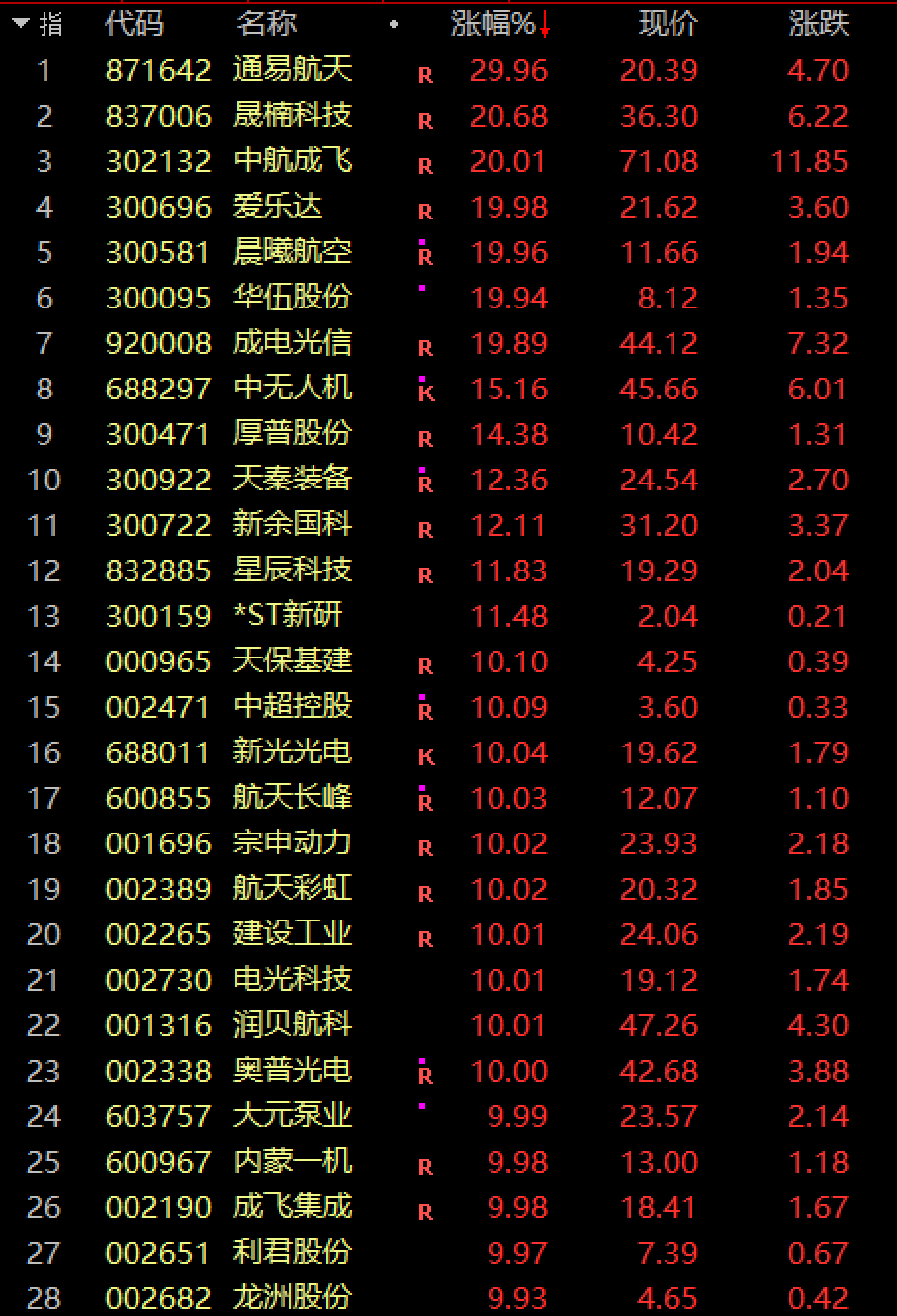Open stock 通易航天 871642
Image resolution: width=897 pixels, height=1316 pixels.
(293, 70)
